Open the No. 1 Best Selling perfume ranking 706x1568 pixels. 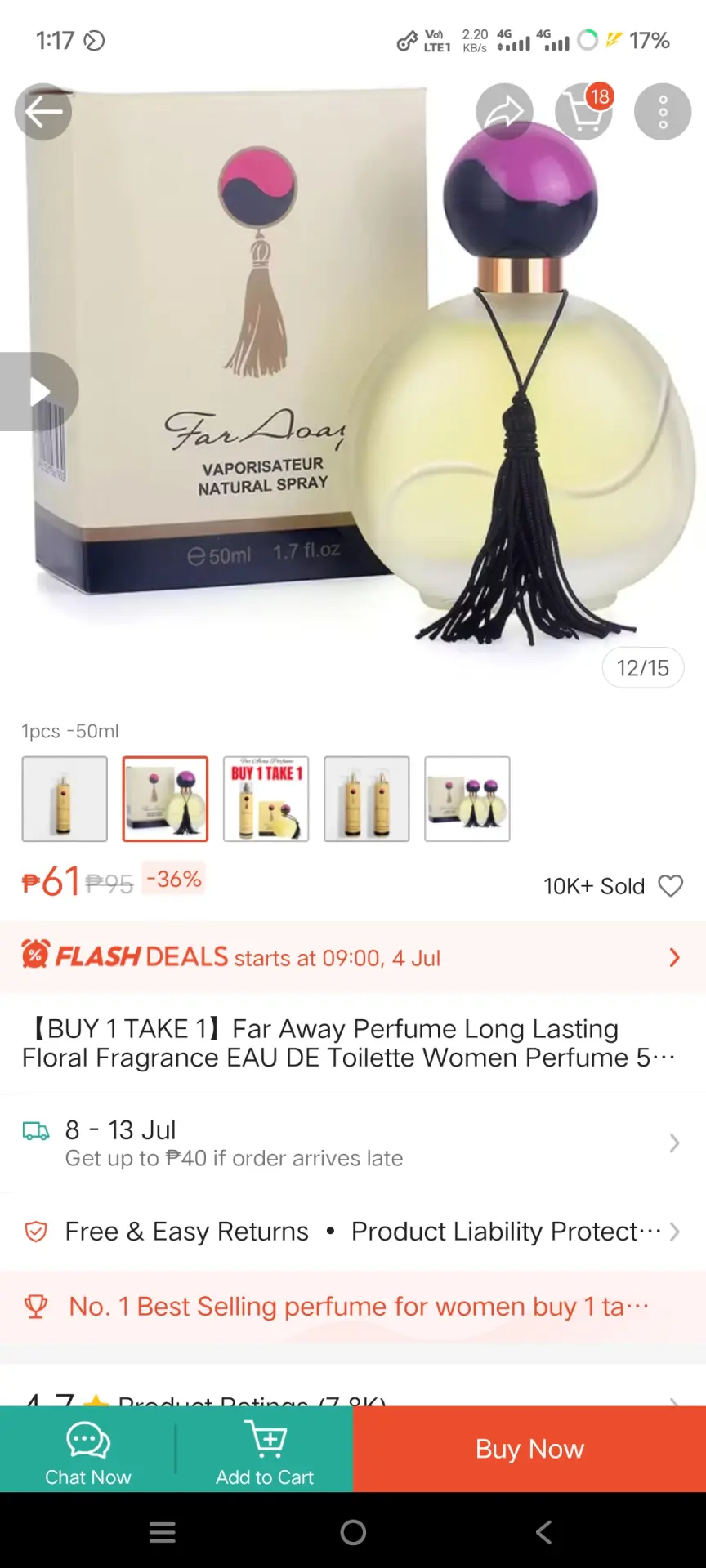tap(353, 1307)
